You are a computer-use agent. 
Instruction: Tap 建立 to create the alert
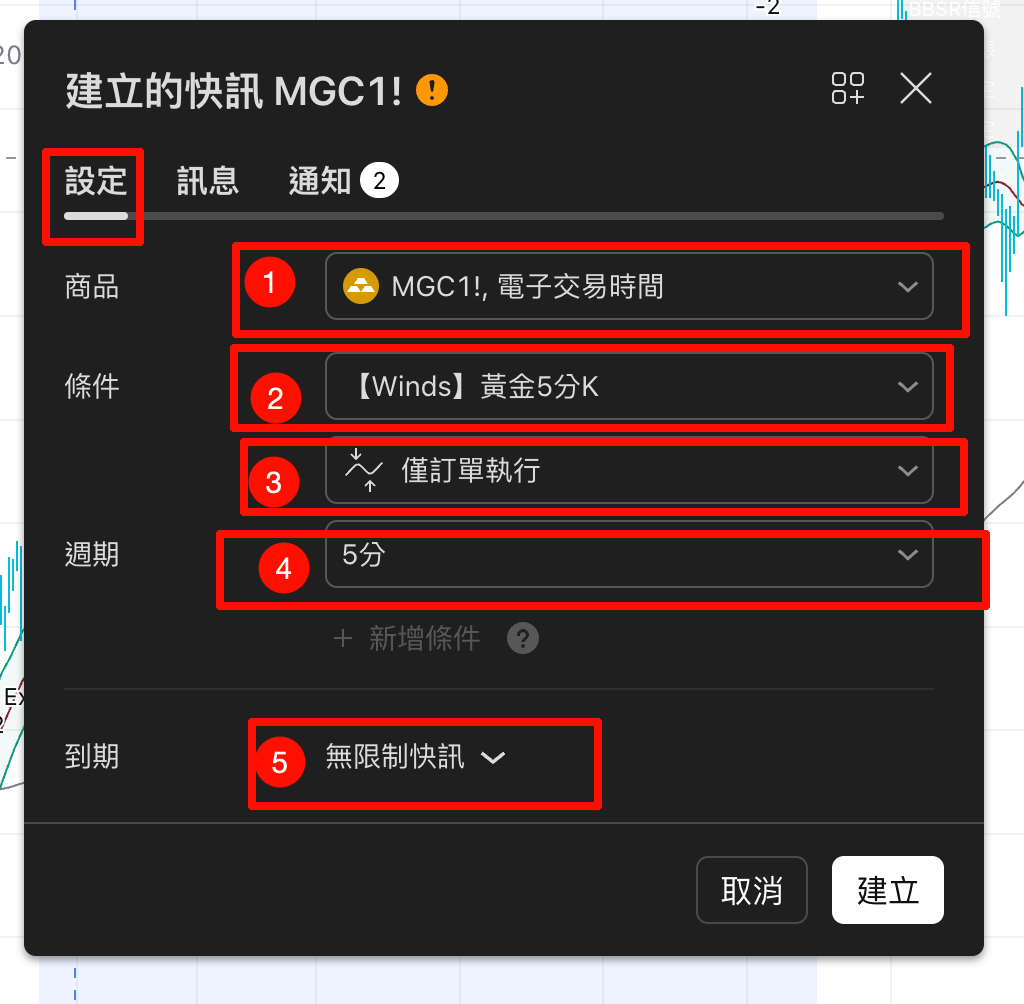[x=887, y=890]
